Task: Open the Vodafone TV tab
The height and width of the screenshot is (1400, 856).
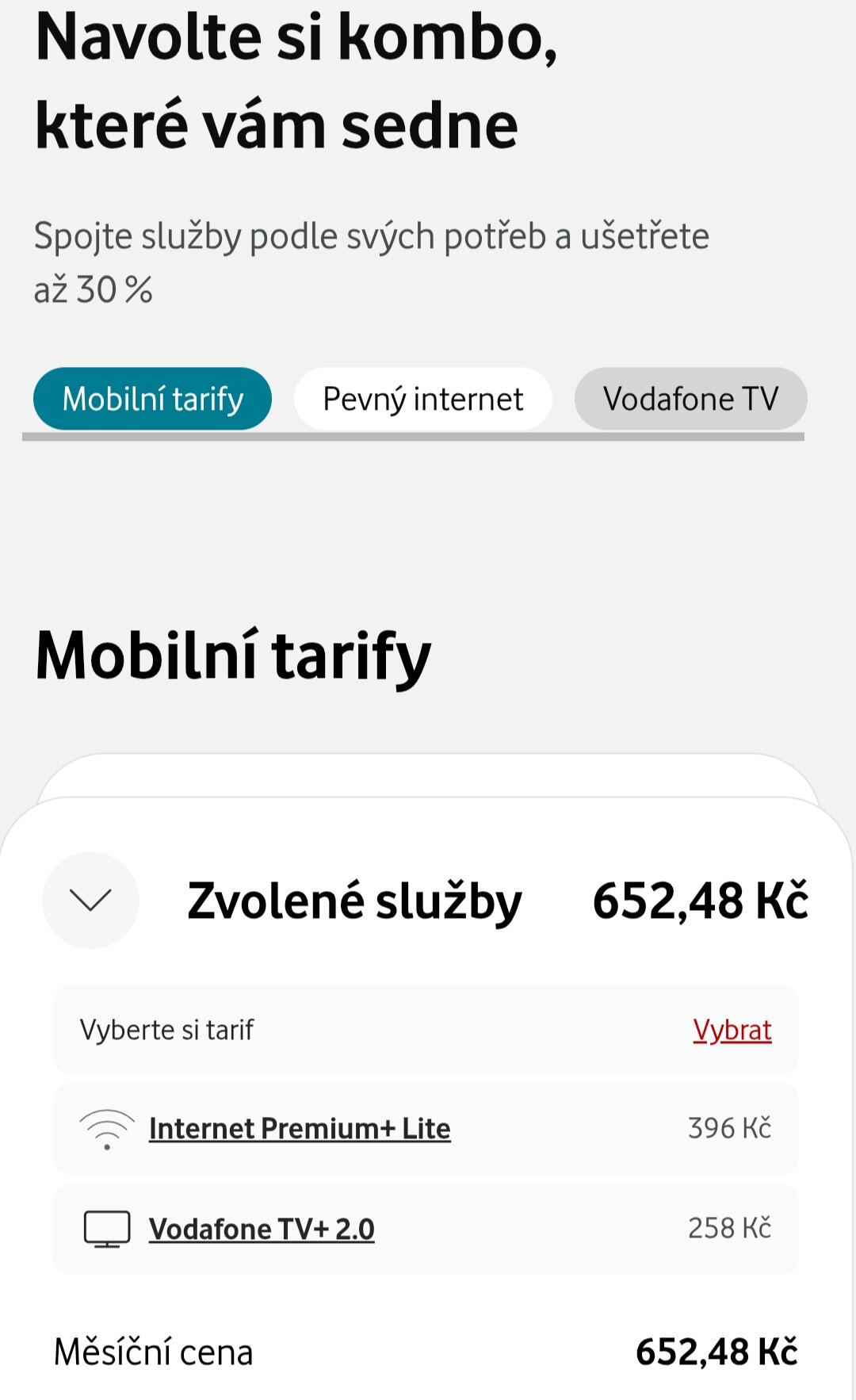Action: point(690,399)
